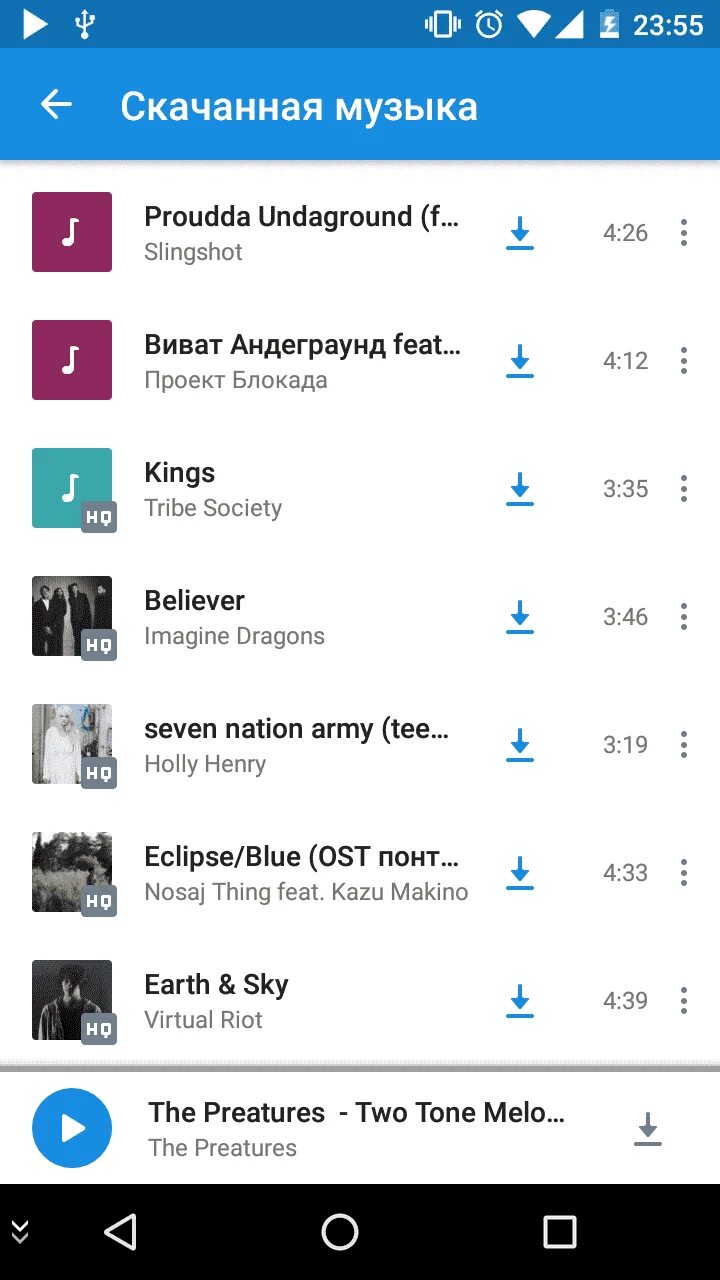Tap download icon for Proudda Undaground
The height and width of the screenshot is (1280, 720).
[520, 233]
